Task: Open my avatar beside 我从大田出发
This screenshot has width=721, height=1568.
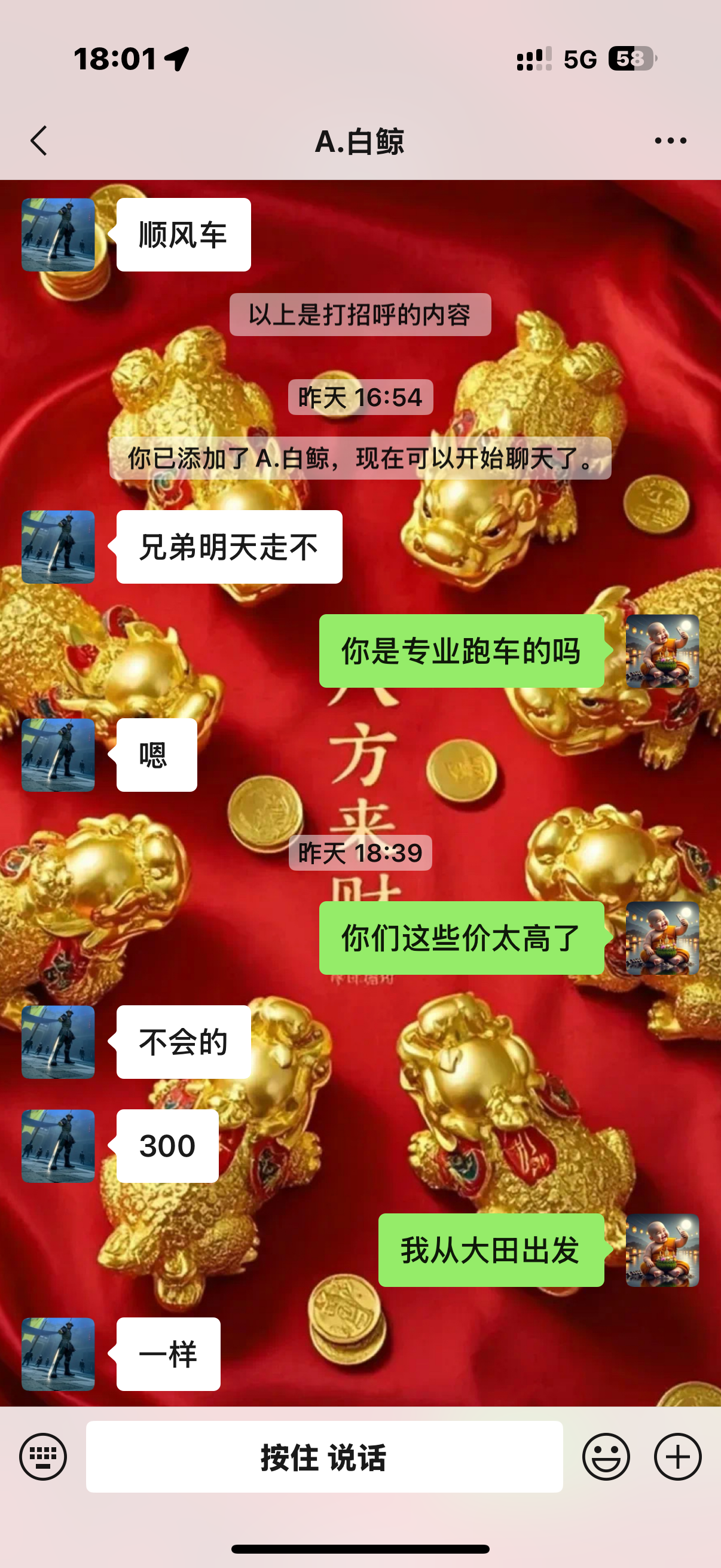Action: [662, 1250]
